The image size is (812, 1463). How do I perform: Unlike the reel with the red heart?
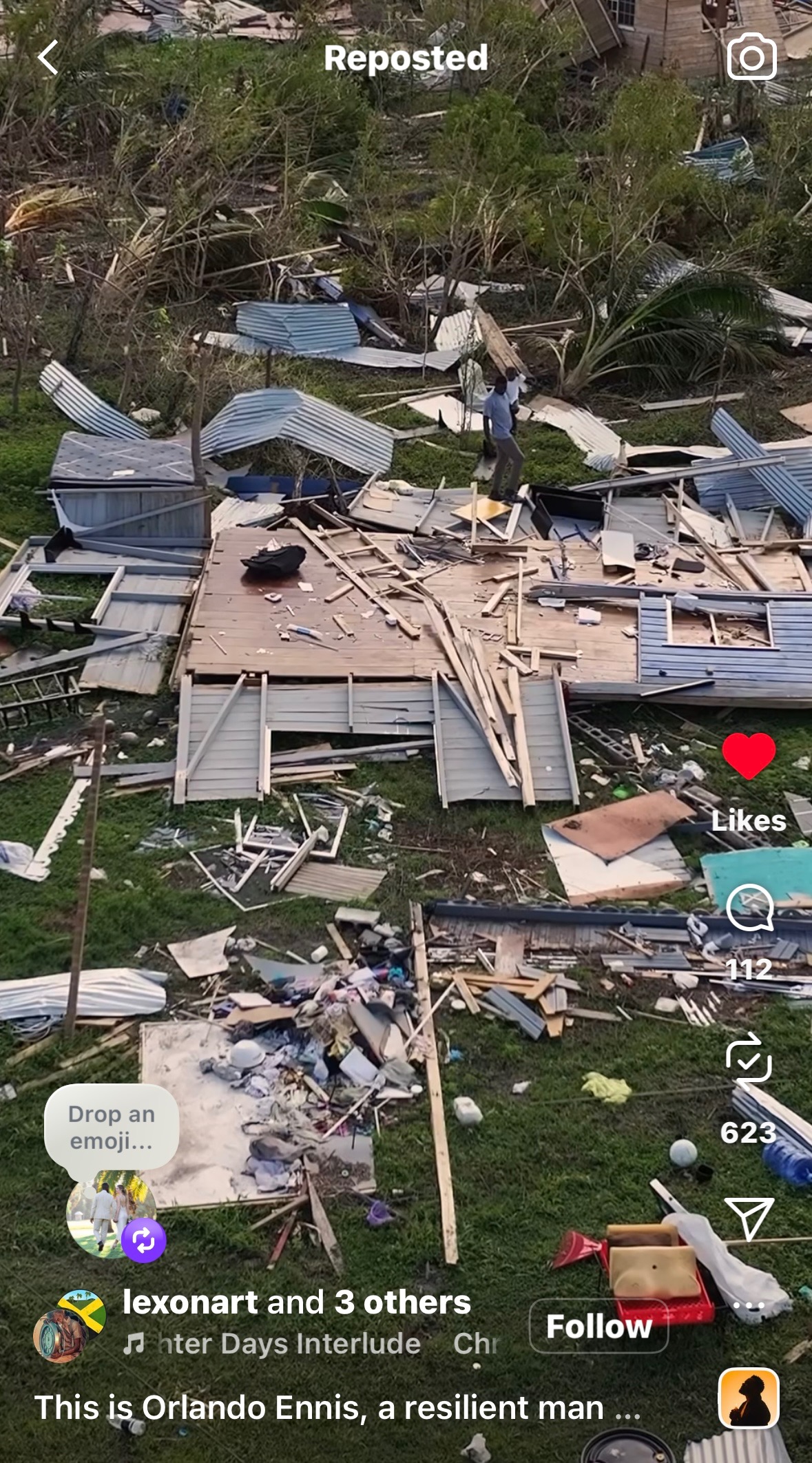coord(749,756)
